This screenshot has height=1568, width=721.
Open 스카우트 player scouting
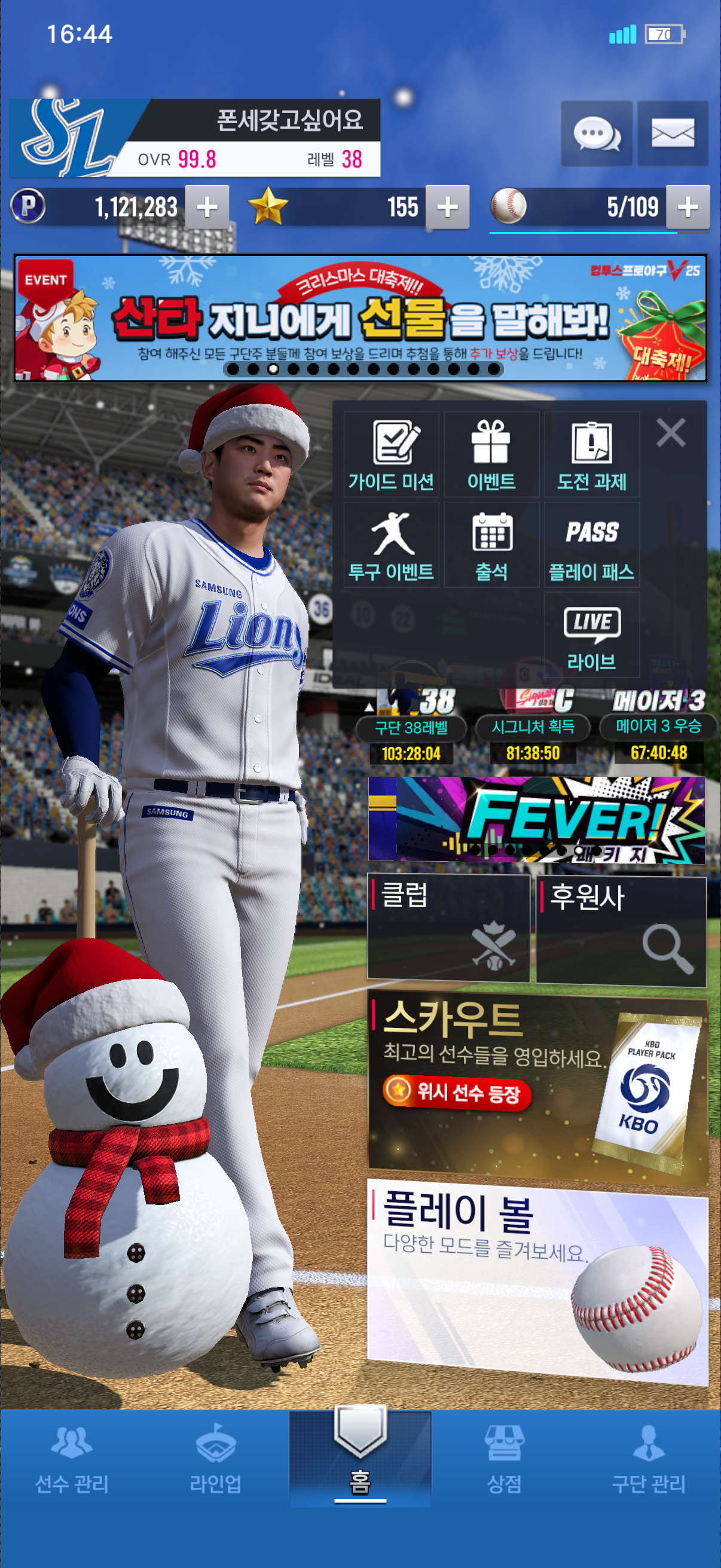[x=537, y=1090]
